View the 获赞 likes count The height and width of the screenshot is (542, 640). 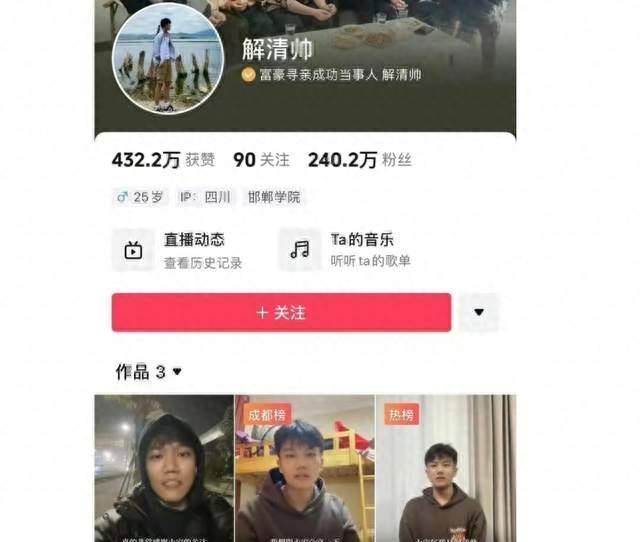point(163,160)
